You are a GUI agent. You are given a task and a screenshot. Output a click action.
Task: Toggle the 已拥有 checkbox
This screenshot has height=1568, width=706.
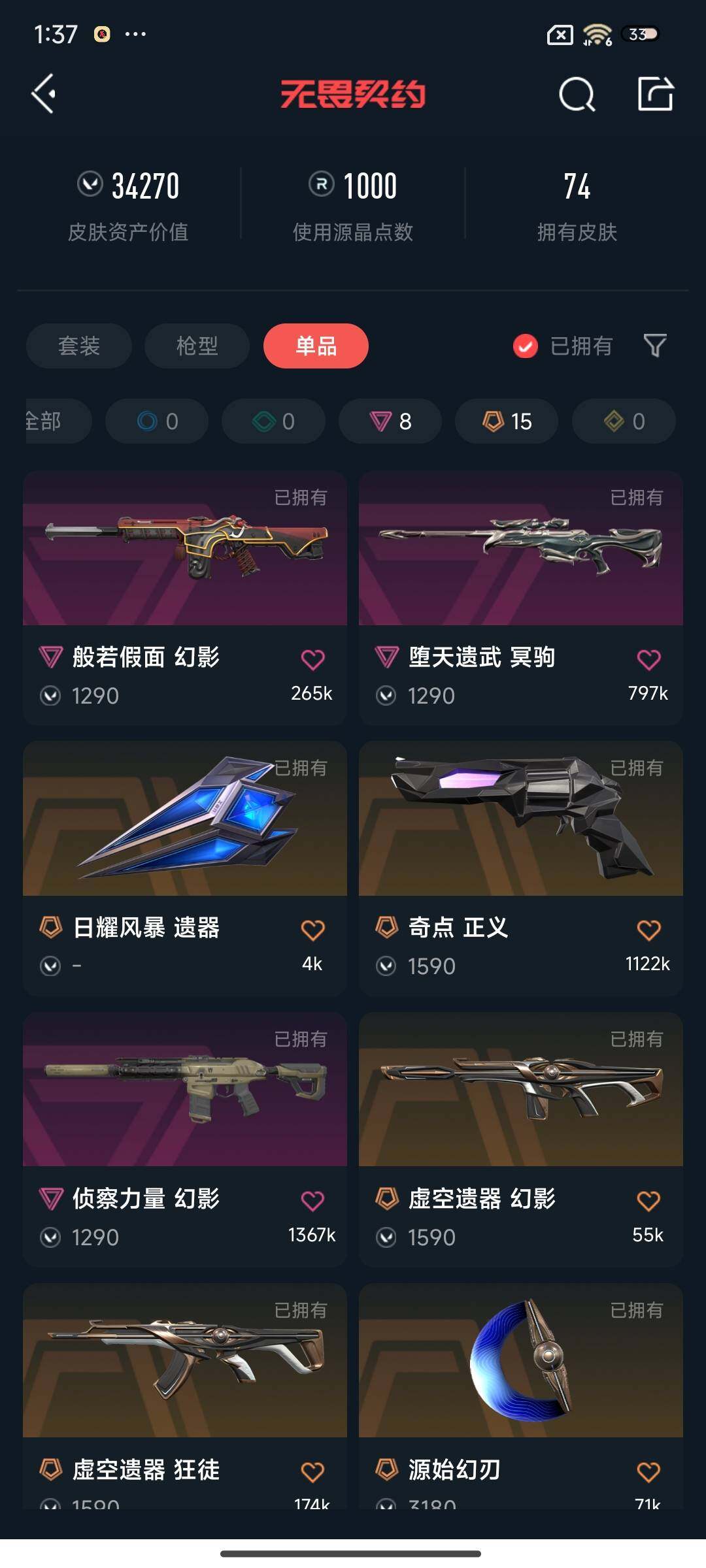point(525,346)
